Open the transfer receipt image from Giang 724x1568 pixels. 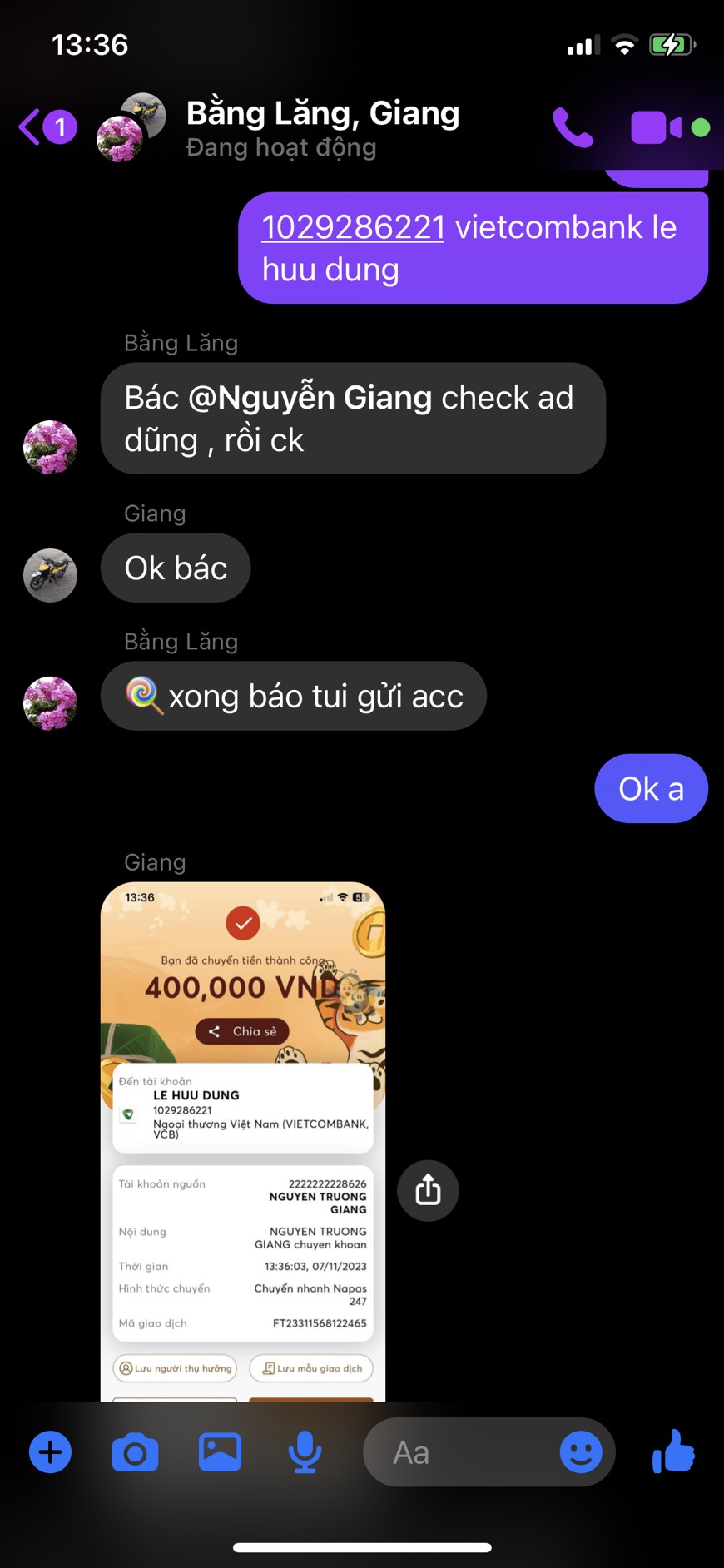point(242,1140)
